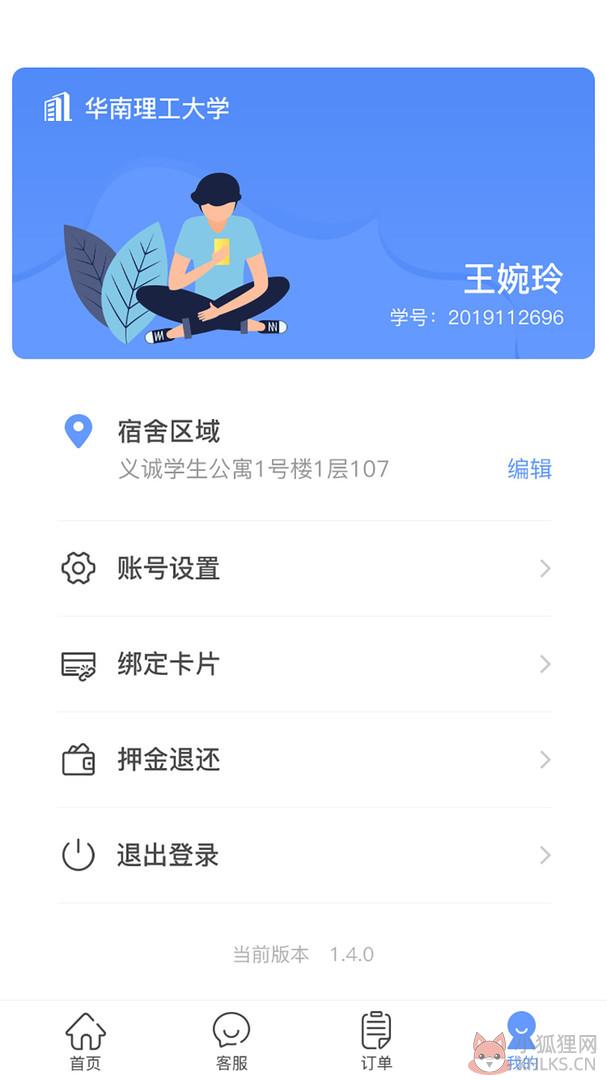Select 退出登录 to log out
607x1080 pixels.
[x=305, y=855]
